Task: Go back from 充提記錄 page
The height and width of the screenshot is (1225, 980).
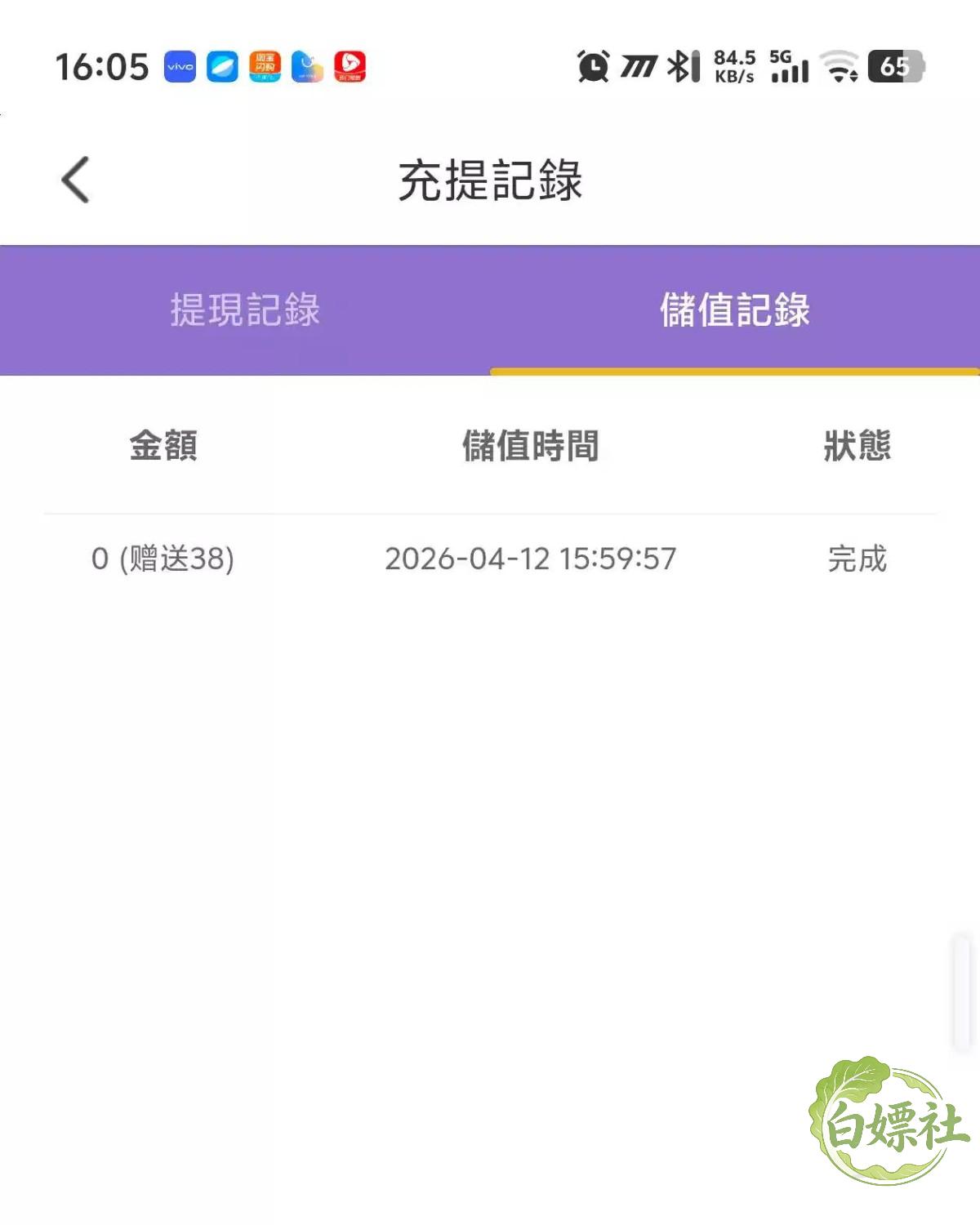Action: coord(75,180)
